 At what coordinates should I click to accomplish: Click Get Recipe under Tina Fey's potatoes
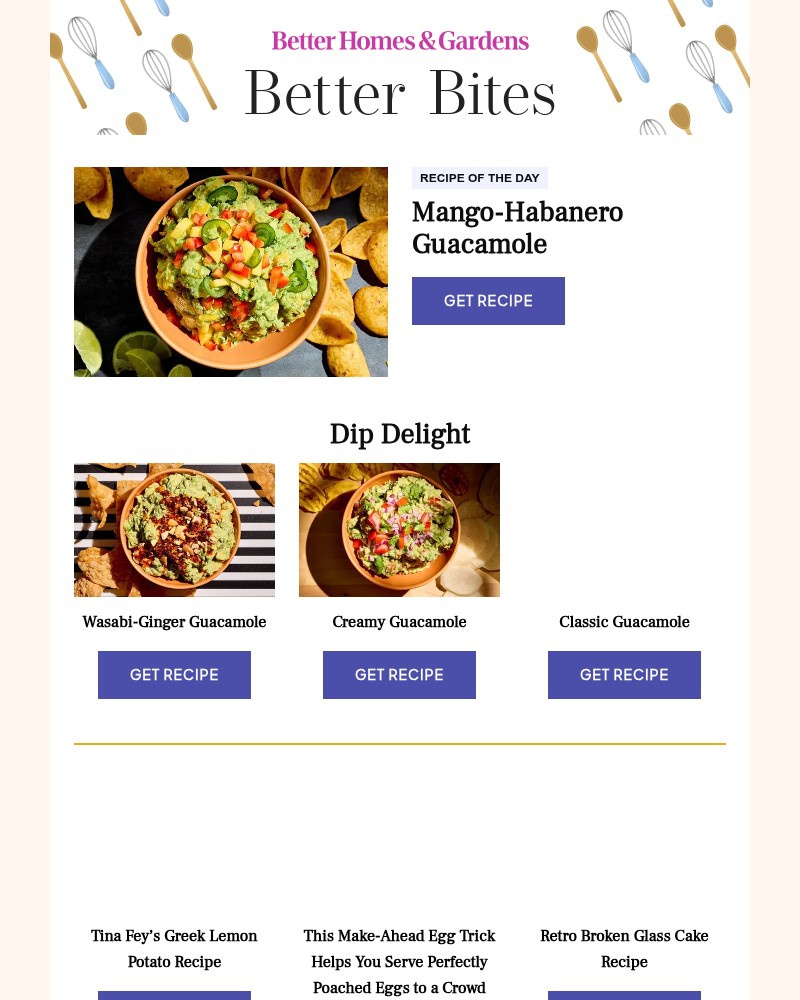(x=174, y=997)
